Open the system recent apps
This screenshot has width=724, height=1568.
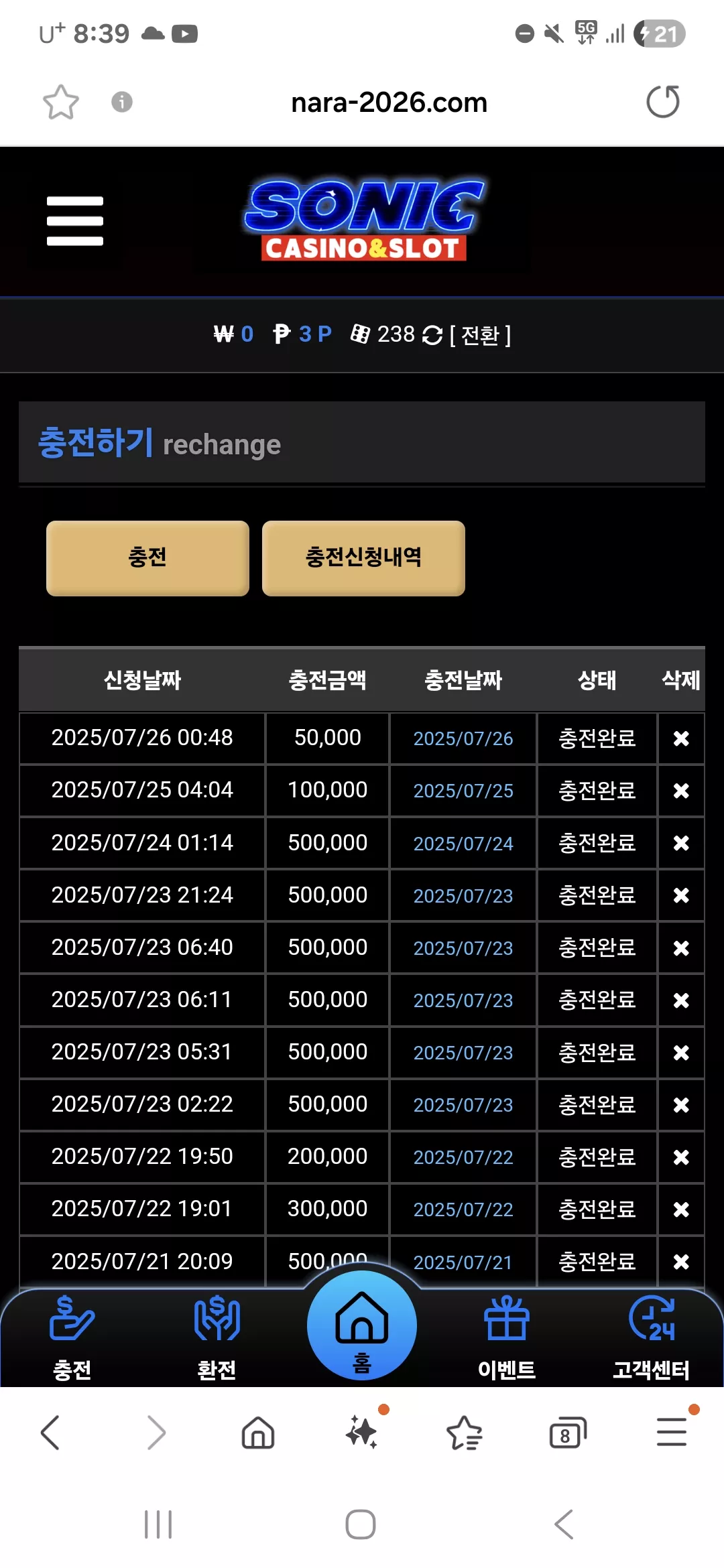pos(158,1524)
